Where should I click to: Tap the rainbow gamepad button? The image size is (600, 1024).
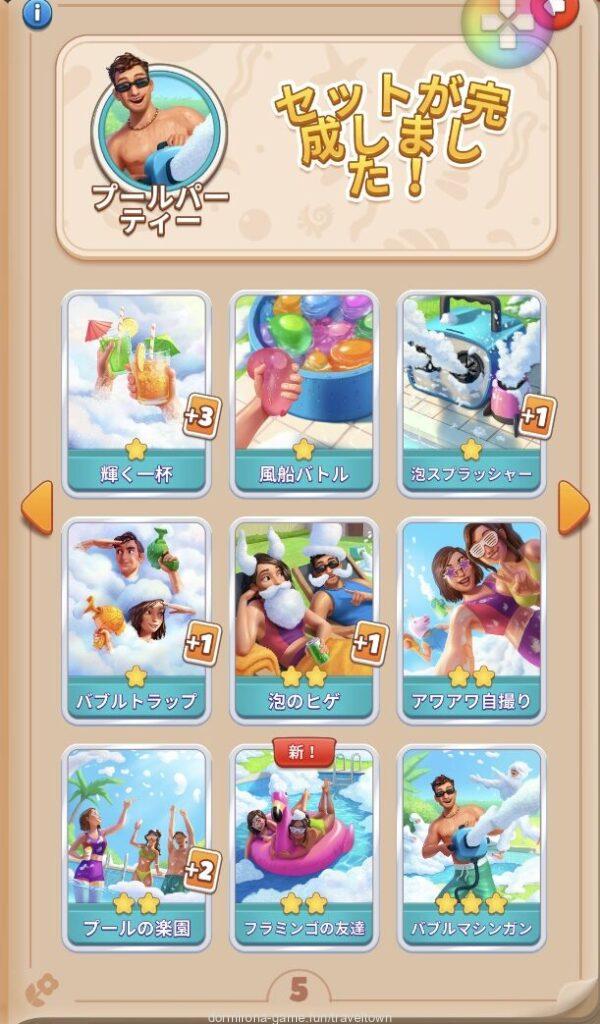[x=507, y=27]
